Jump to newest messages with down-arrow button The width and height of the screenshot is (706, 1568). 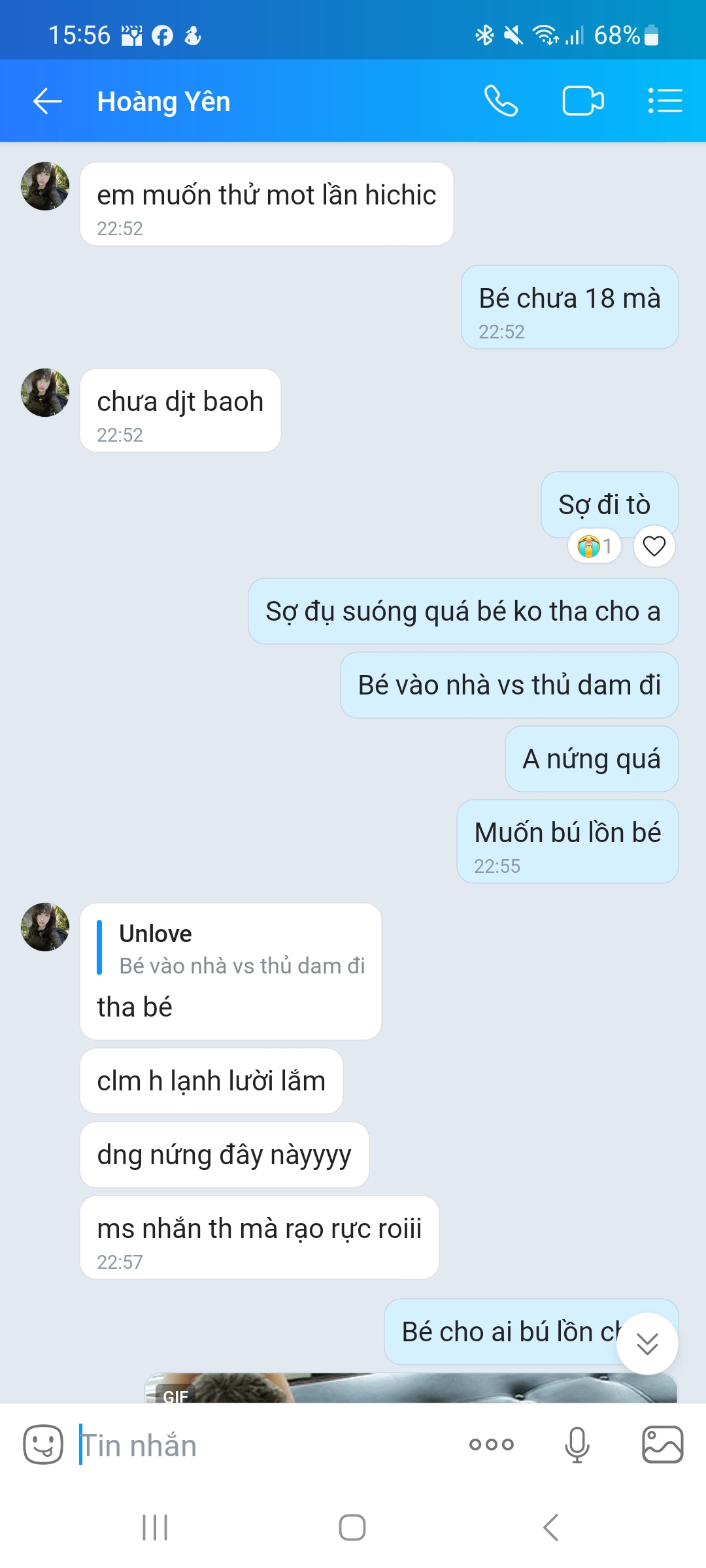647,1344
